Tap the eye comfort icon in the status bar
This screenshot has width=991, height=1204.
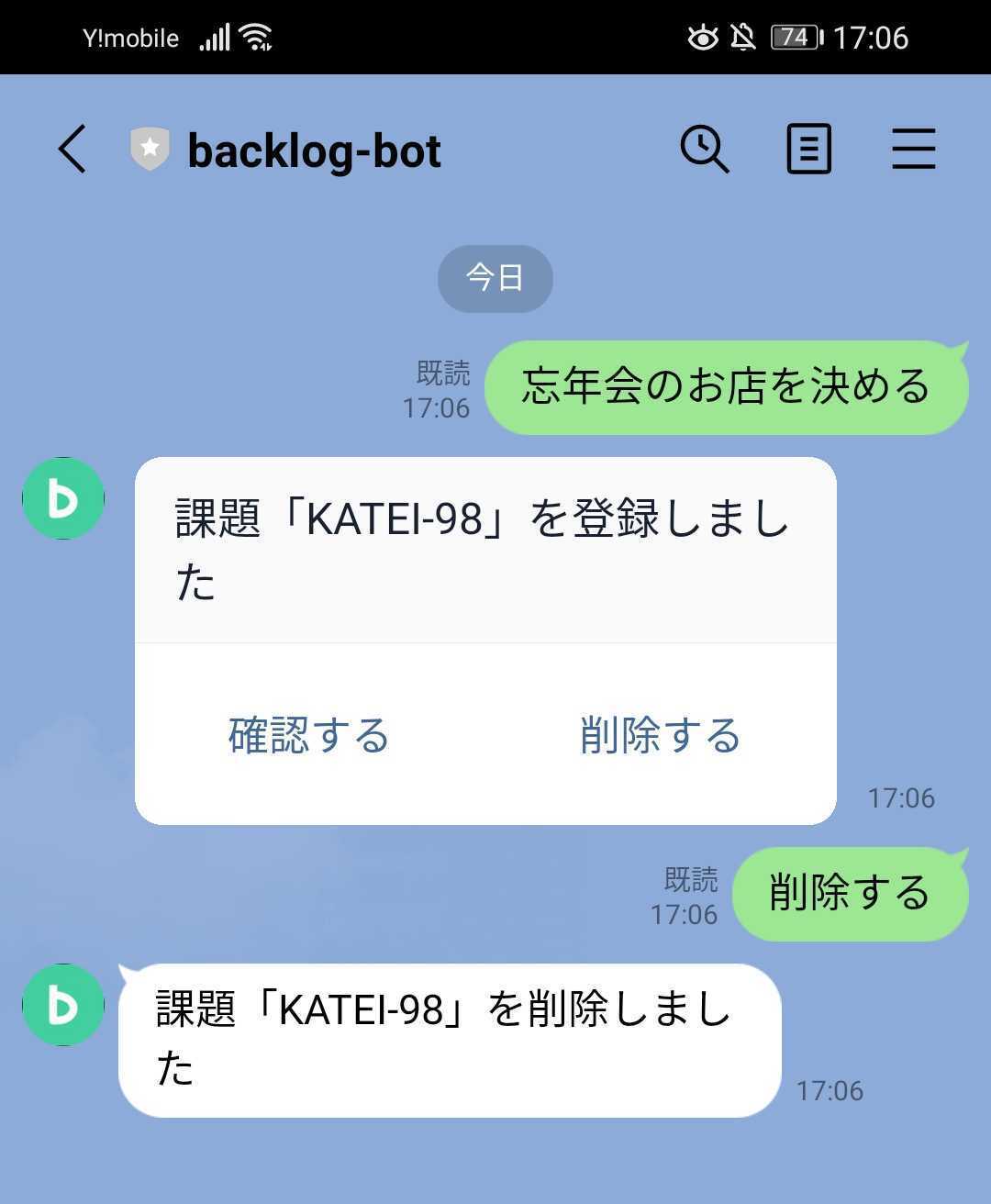pyautogui.click(x=702, y=39)
